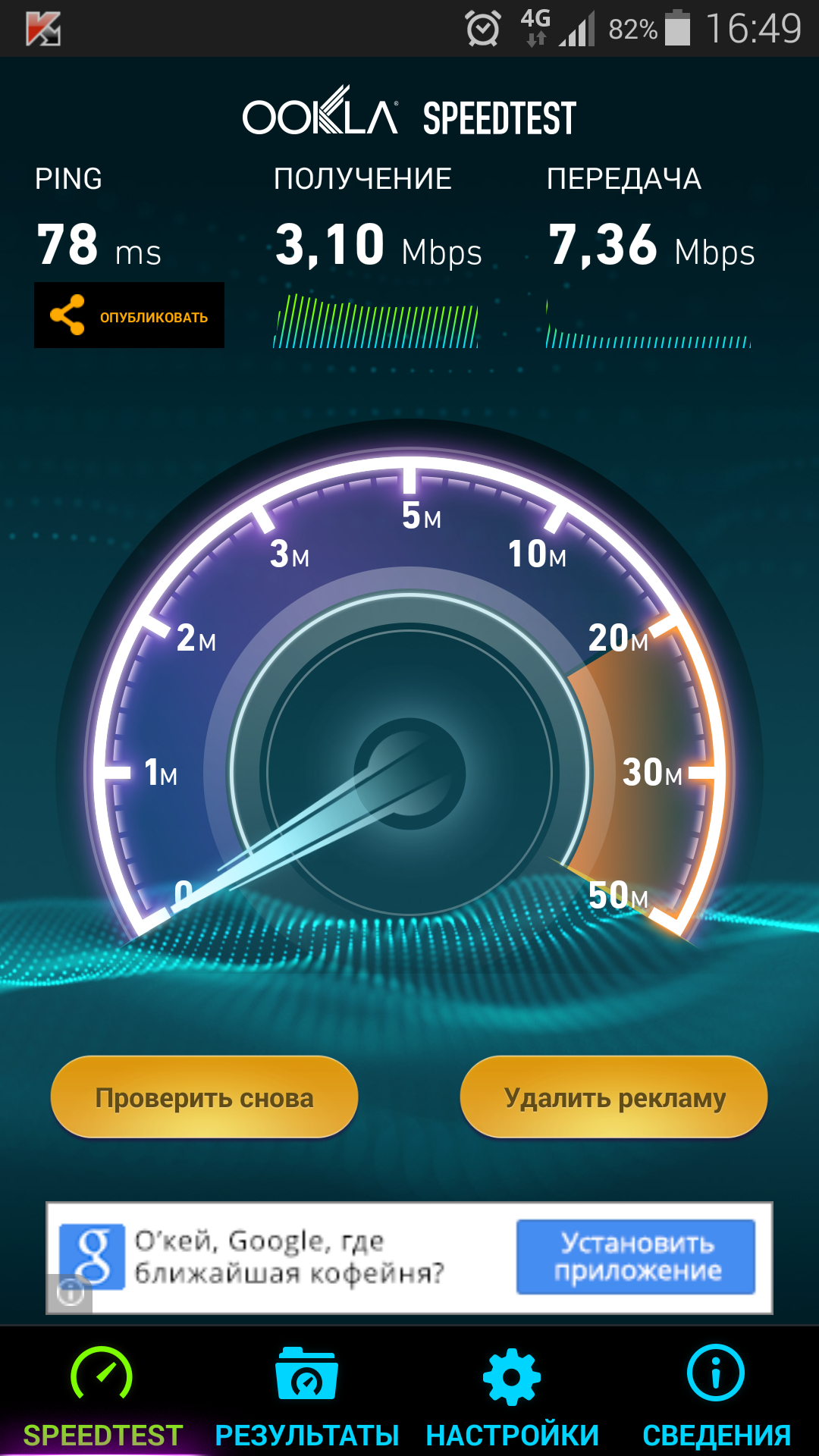
Task: Go to the Настройки tab
Action: 512,1397
